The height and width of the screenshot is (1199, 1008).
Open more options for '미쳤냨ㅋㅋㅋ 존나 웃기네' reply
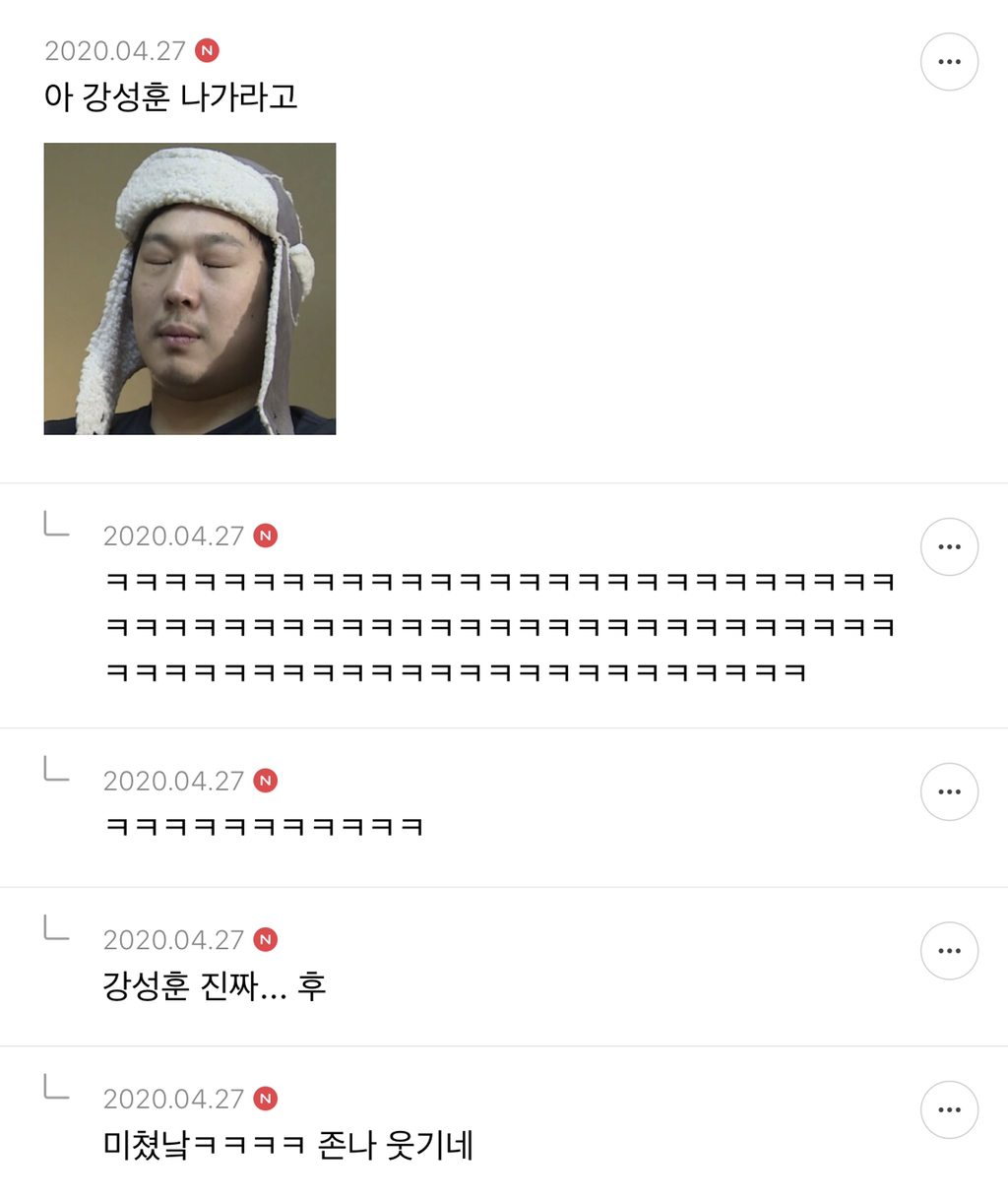click(949, 1109)
